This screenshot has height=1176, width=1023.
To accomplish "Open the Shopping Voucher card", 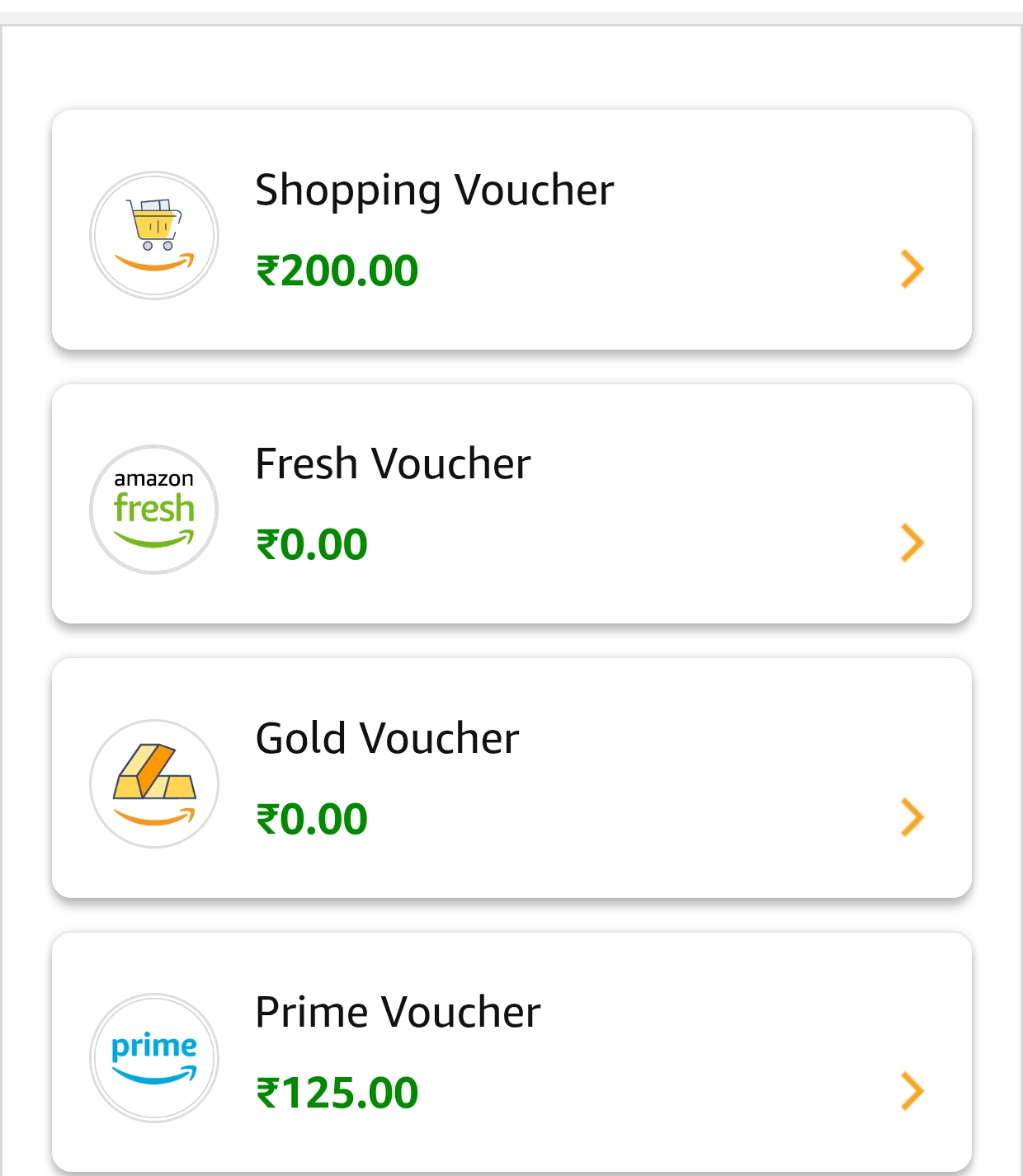I will pyautogui.click(x=511, y=229).
